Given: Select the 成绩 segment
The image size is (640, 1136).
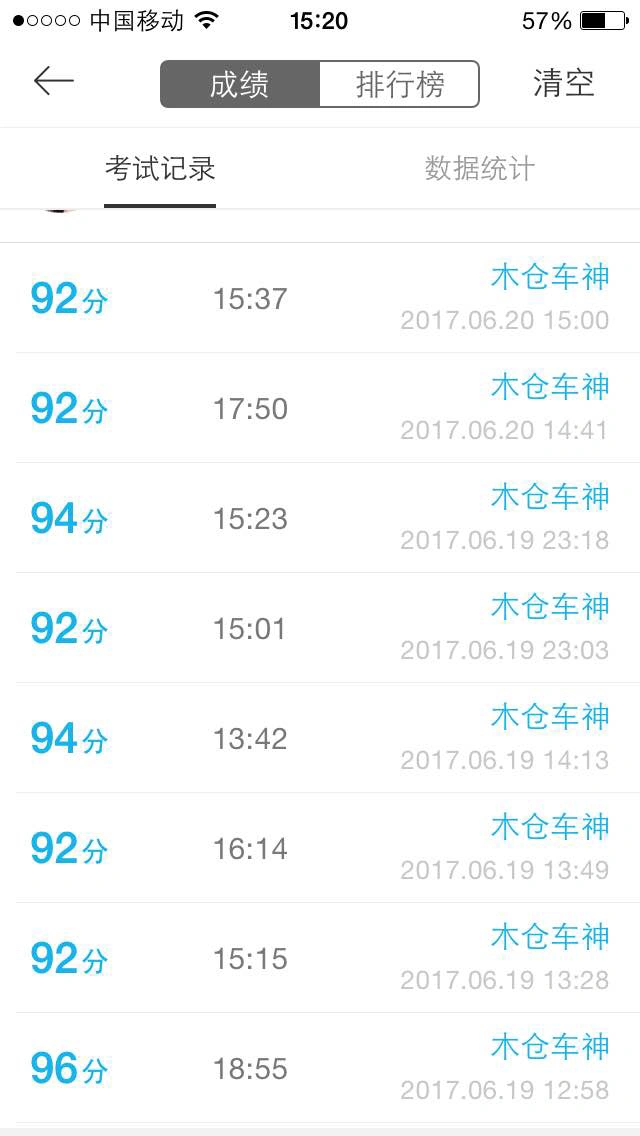Looking at the screenshot, I should click(x=240, y=84).
